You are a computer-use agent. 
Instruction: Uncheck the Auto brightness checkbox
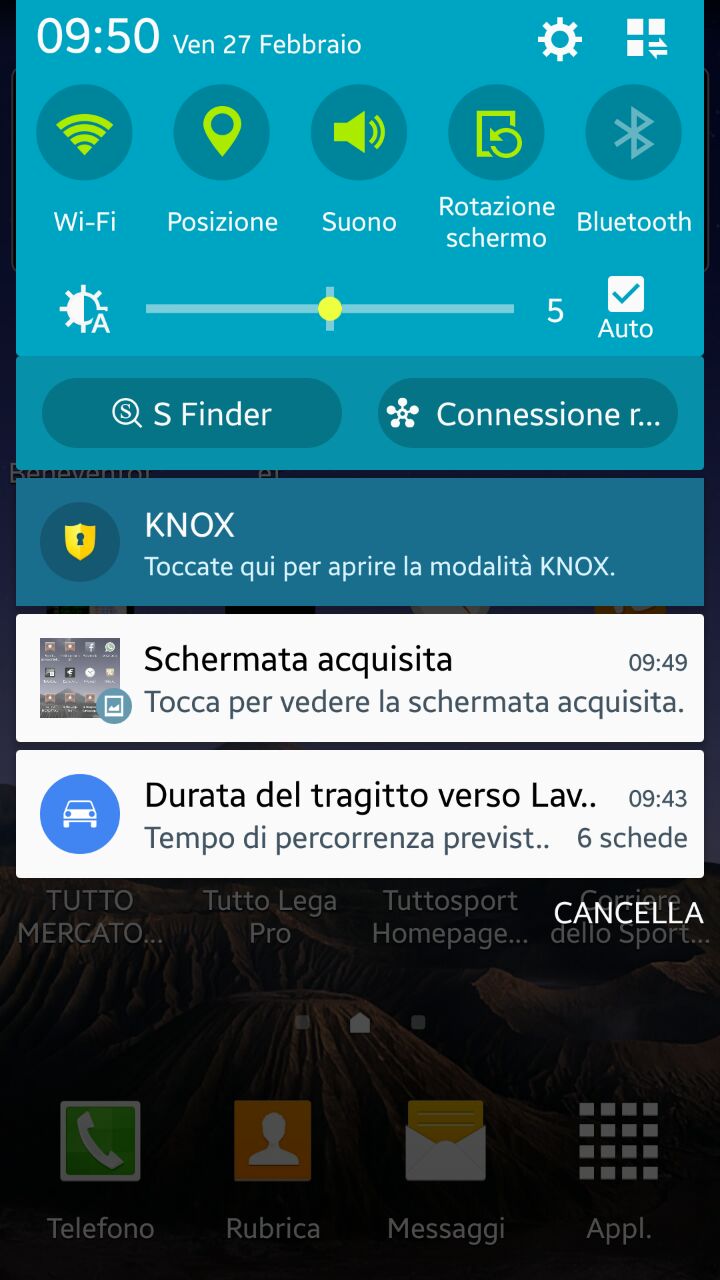point(626,295)
